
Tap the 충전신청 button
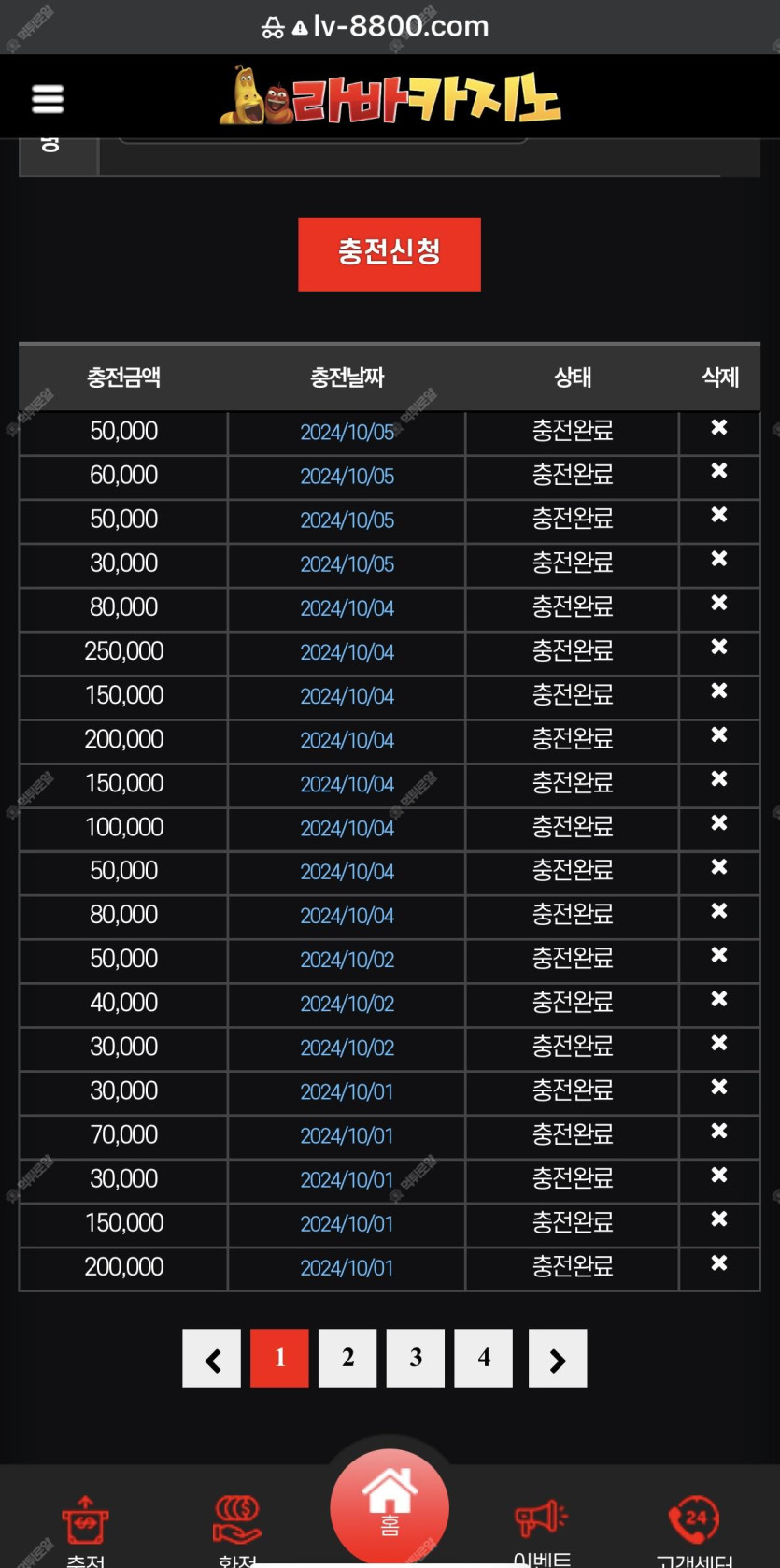(390, 254)
